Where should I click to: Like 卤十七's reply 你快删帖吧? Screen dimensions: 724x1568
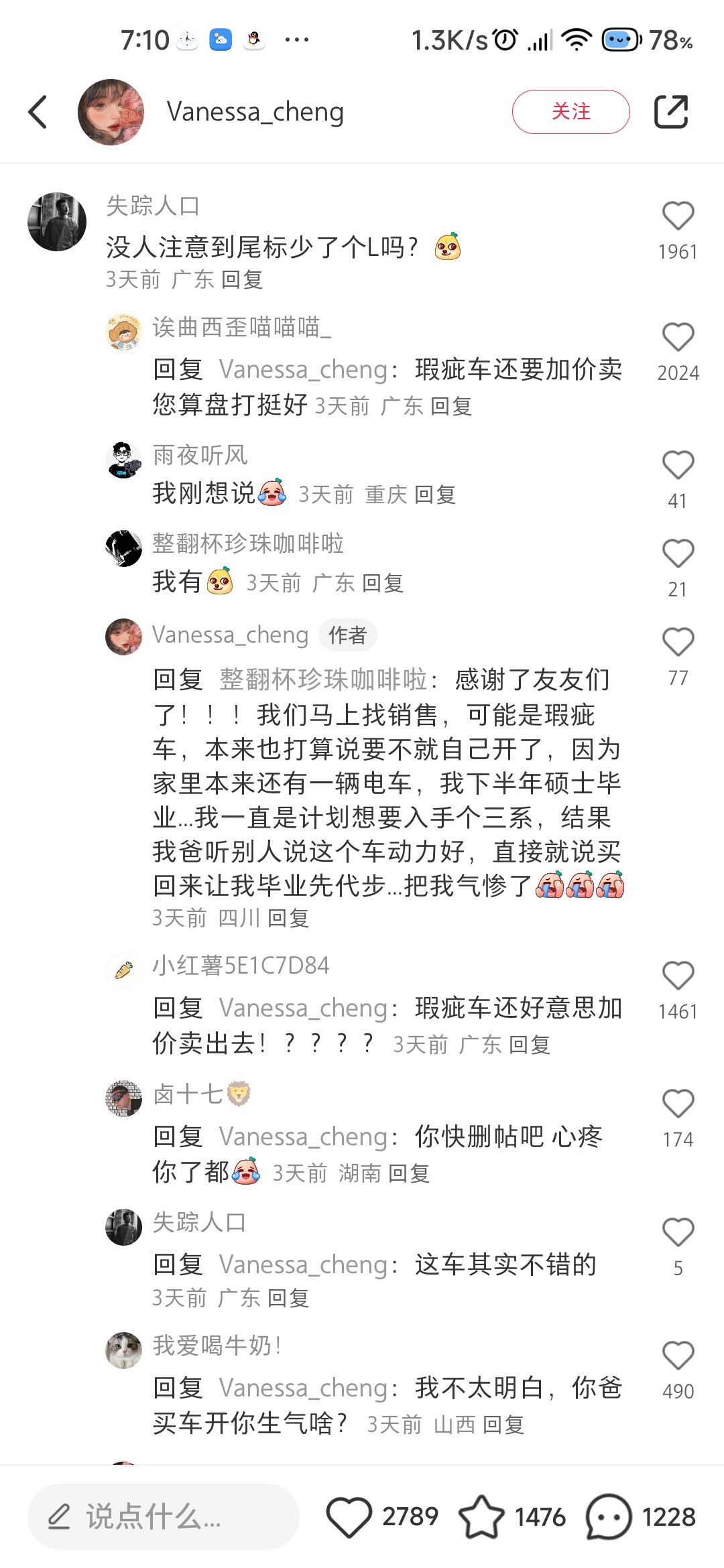(x=678, y=1104)
